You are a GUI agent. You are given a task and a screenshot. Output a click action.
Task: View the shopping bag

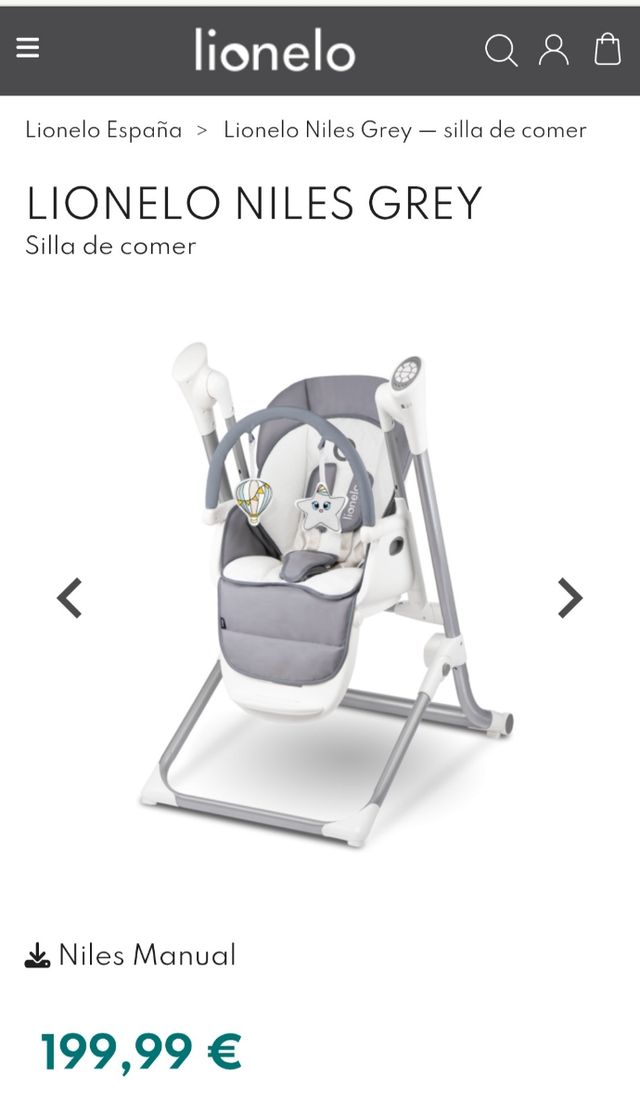(607, 49)
